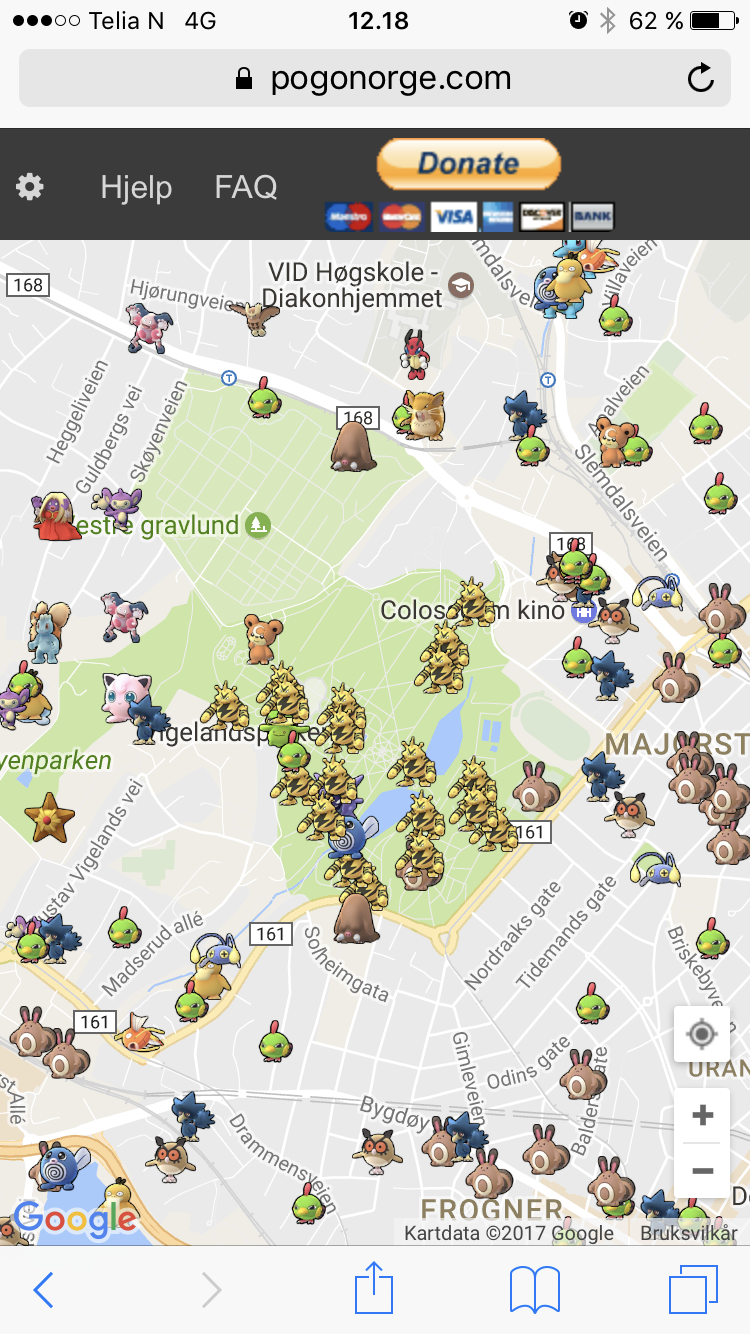Tap the pogonorge.com address bar
This screenshot has height=1334, width=750.
point(374,78)
